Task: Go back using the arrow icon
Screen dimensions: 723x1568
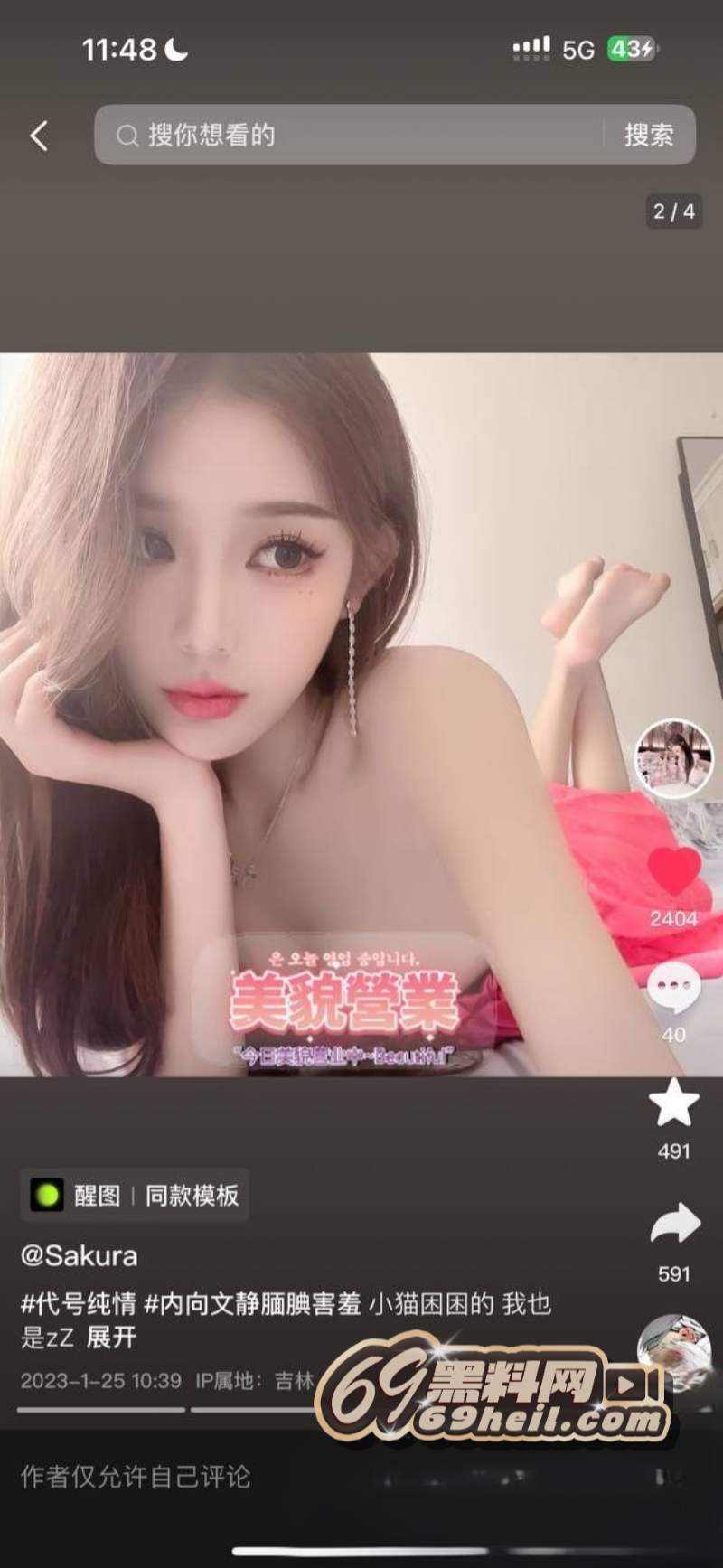Action: [39, 136]
